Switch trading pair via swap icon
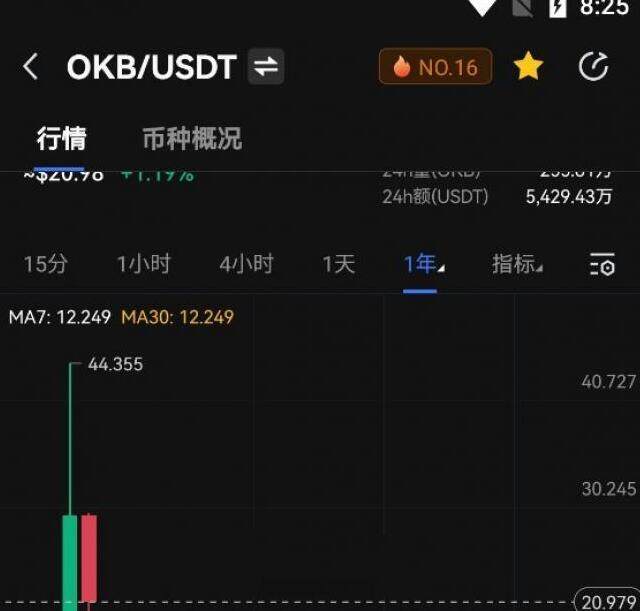 click(266, 67)
